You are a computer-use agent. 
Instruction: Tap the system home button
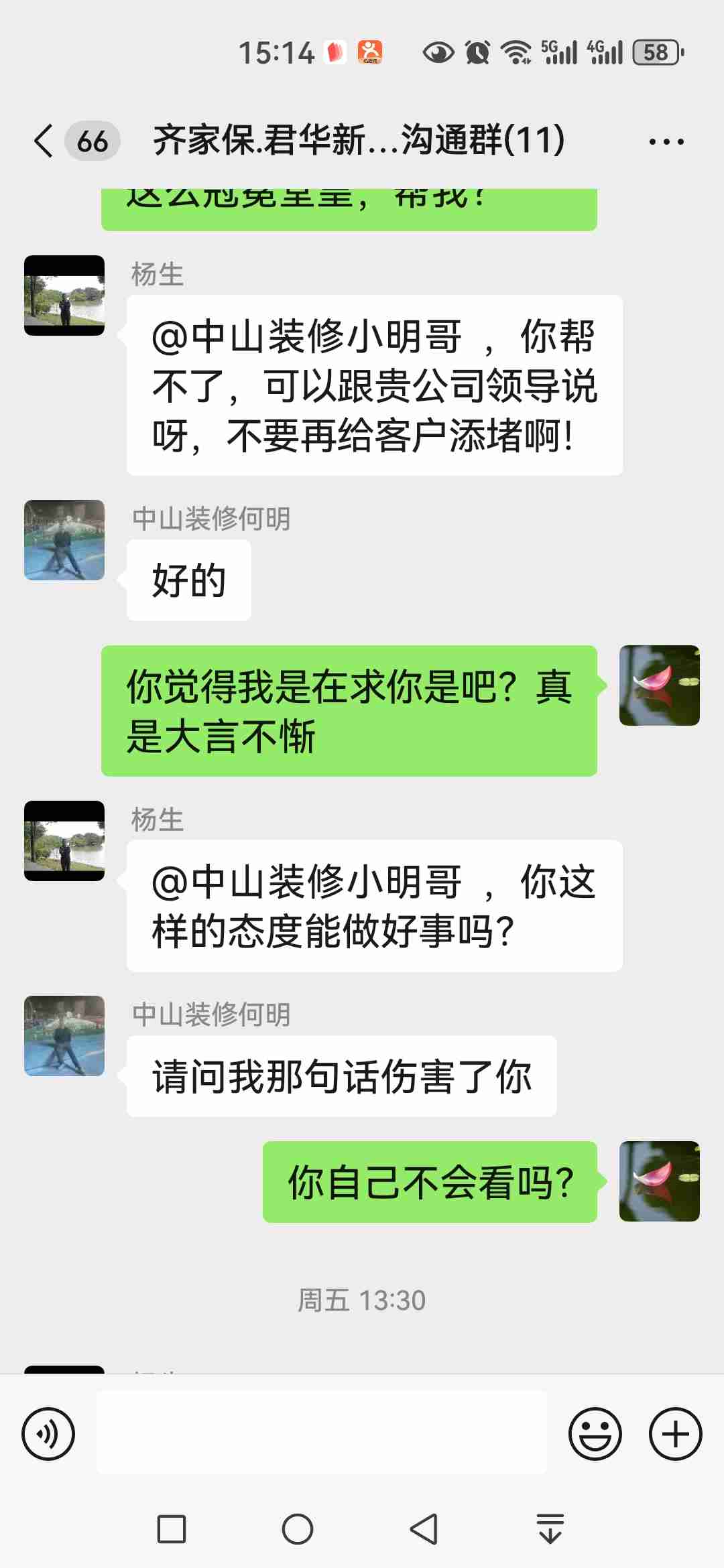coord(298,1529)
